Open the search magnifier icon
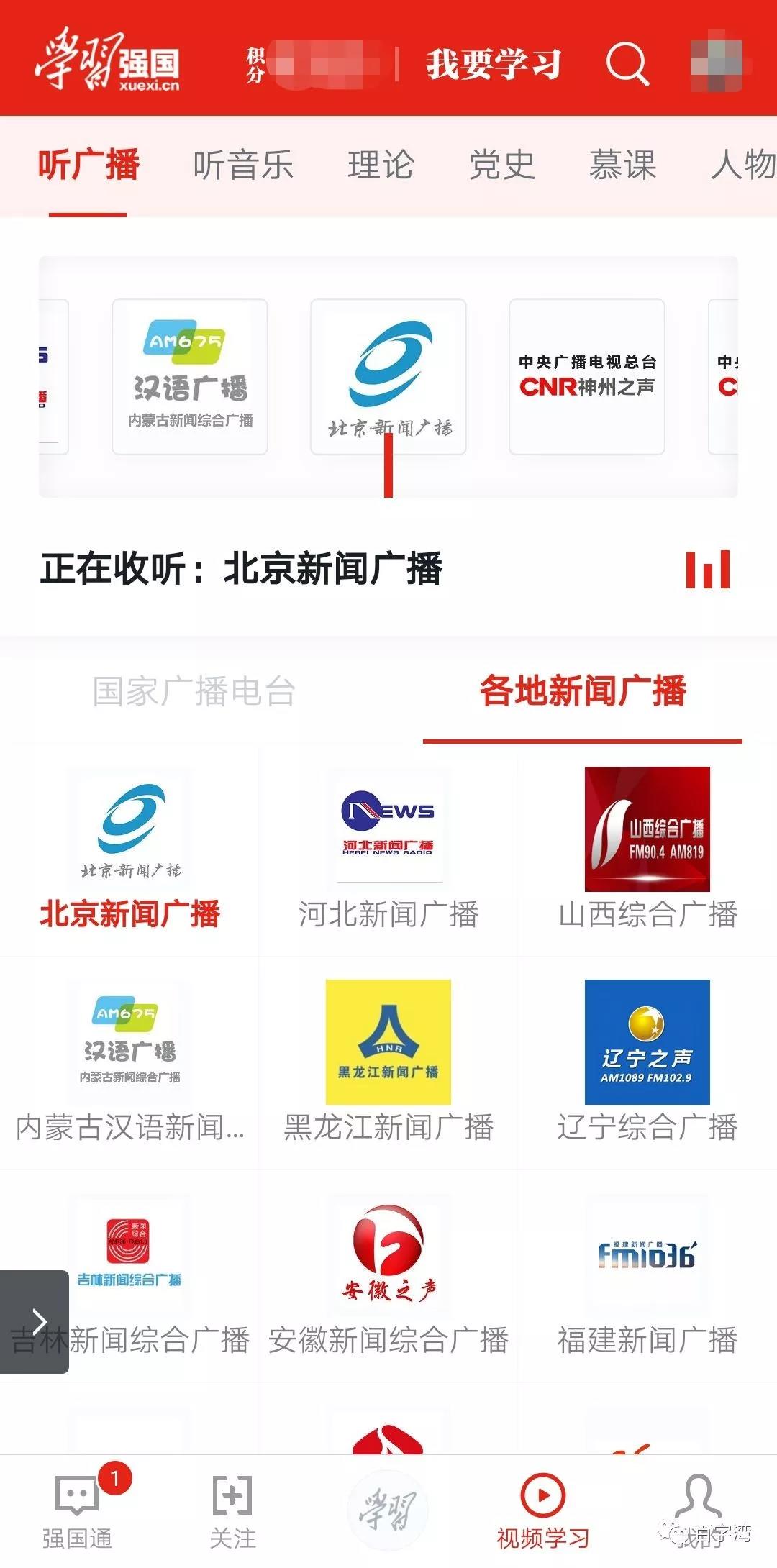Screen dimensions: 777x1568 tap(627, 65)
